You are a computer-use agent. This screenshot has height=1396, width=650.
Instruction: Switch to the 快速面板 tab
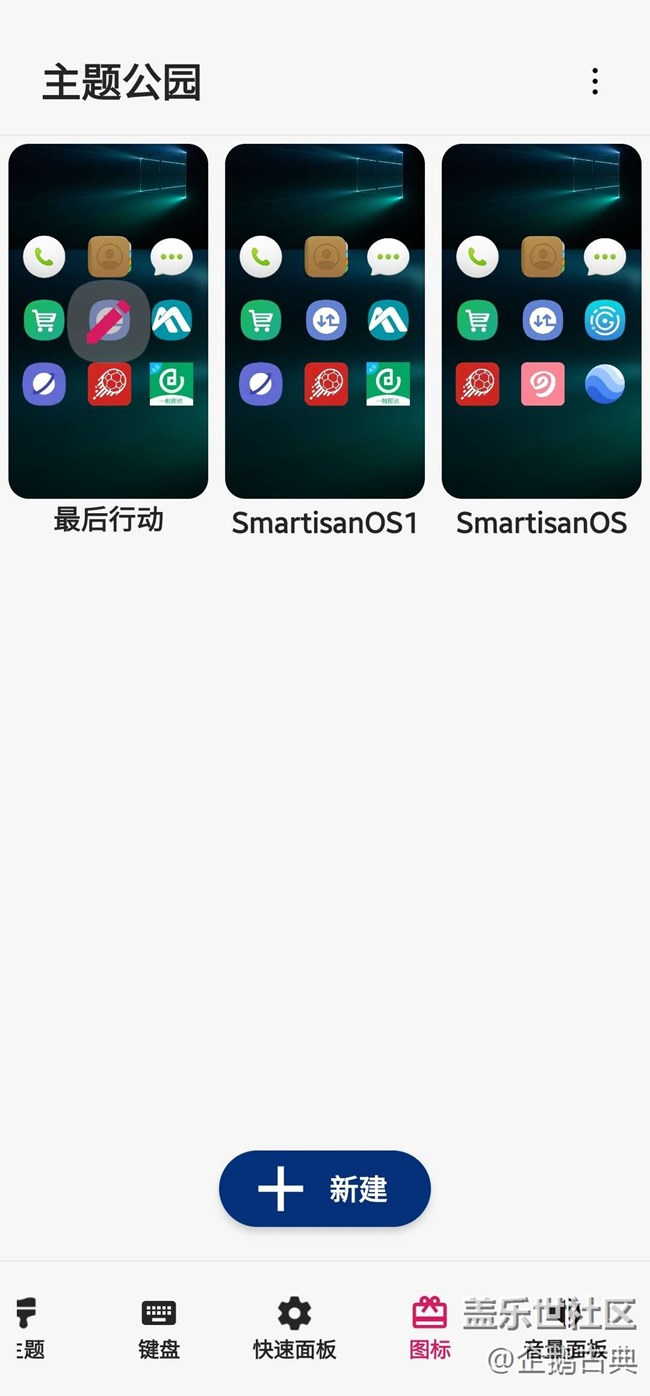294,1328
